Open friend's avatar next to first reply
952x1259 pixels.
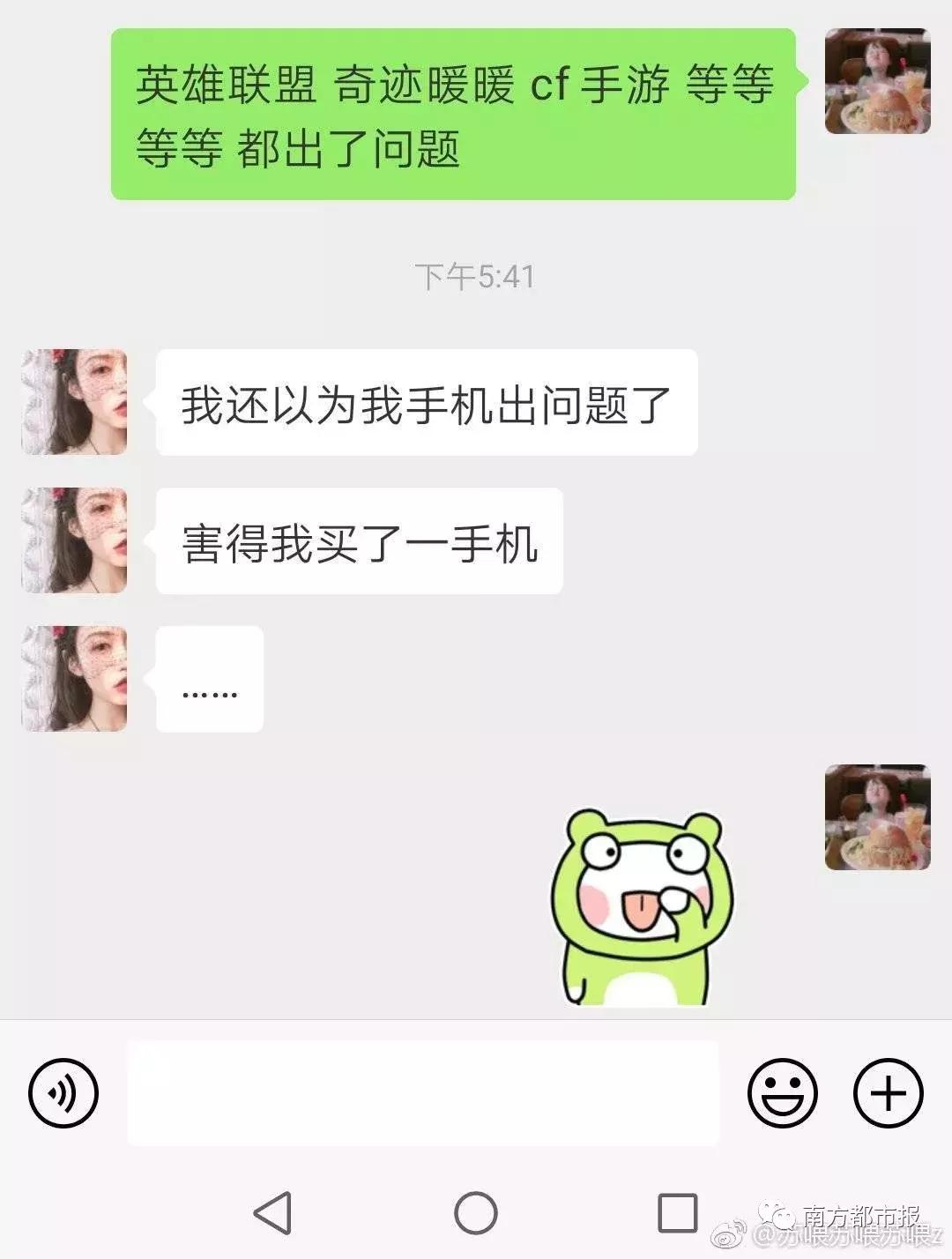(x=73, y=401)
